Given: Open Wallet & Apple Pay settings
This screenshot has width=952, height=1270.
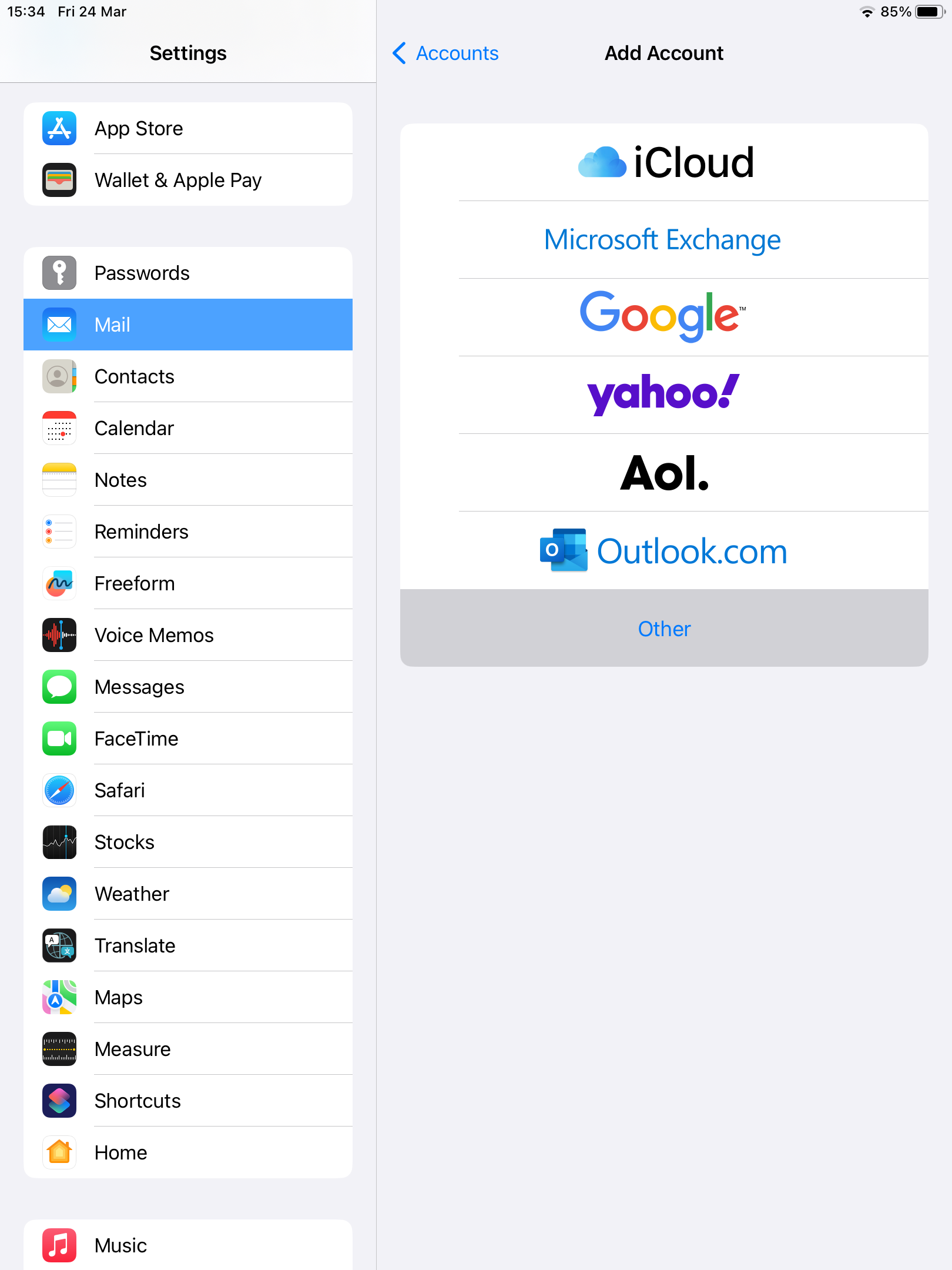Looking at the screenshot, I should [188, 180].
